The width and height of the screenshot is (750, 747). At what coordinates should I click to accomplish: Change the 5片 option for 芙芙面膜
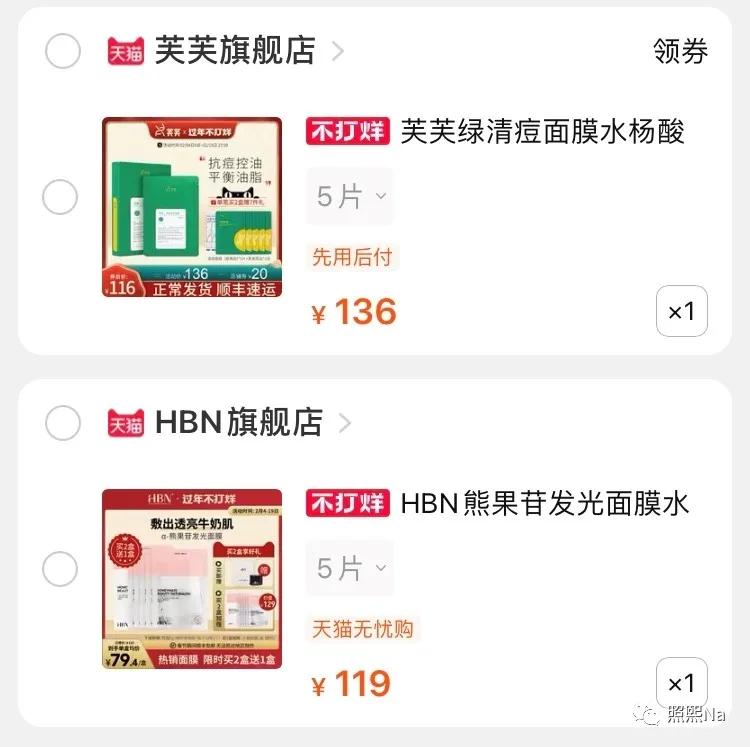350,196
